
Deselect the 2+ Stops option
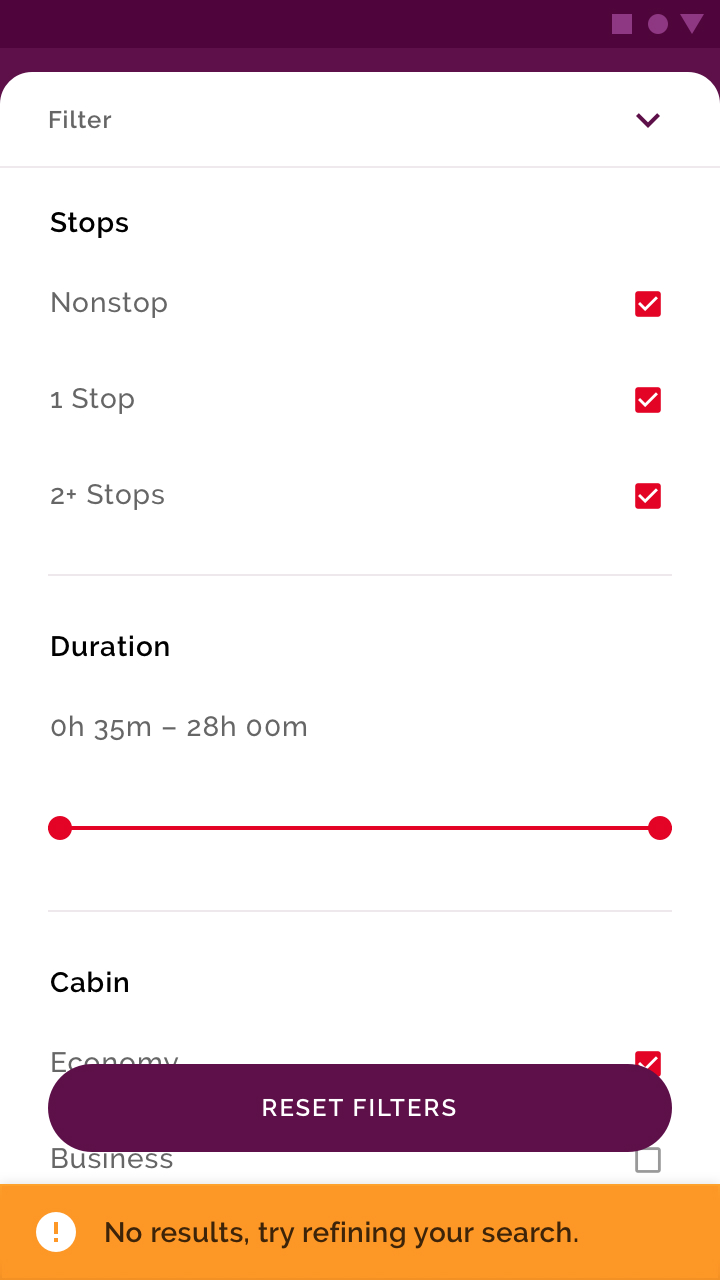648,496
